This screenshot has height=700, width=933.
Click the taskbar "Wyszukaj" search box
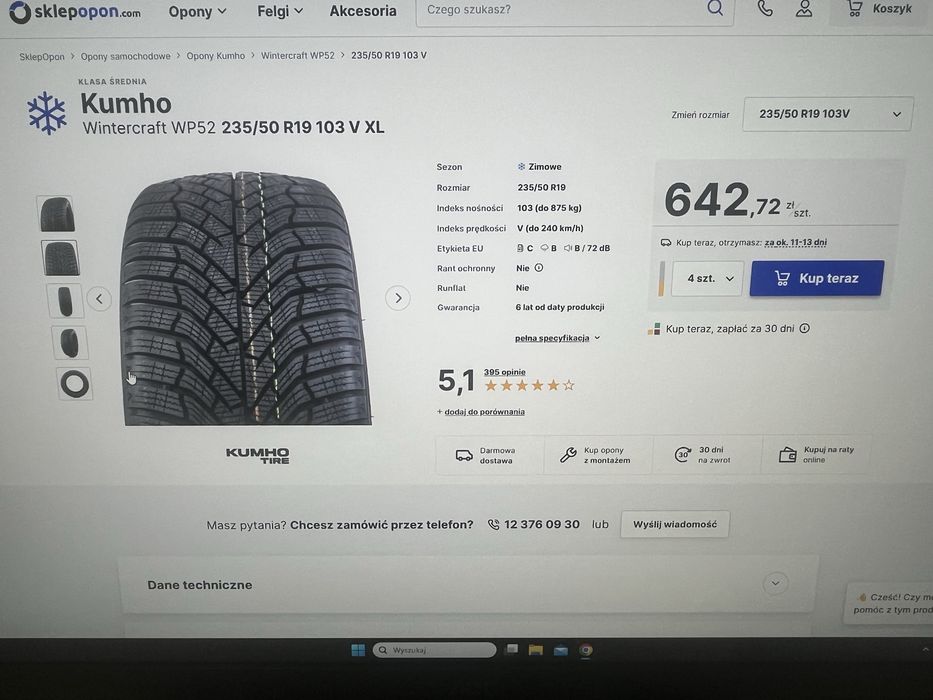point(435,650)
